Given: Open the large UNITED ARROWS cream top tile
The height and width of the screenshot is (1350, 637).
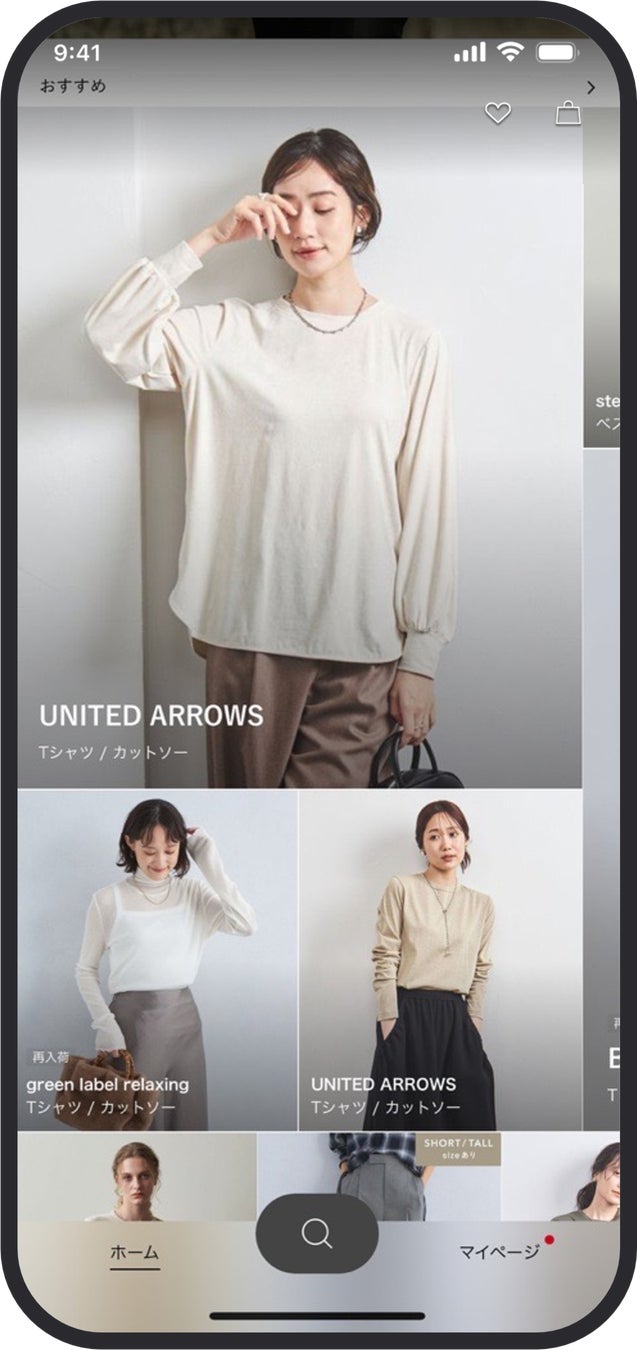Looking at the screenshot, I should click(x=300, y=450).
